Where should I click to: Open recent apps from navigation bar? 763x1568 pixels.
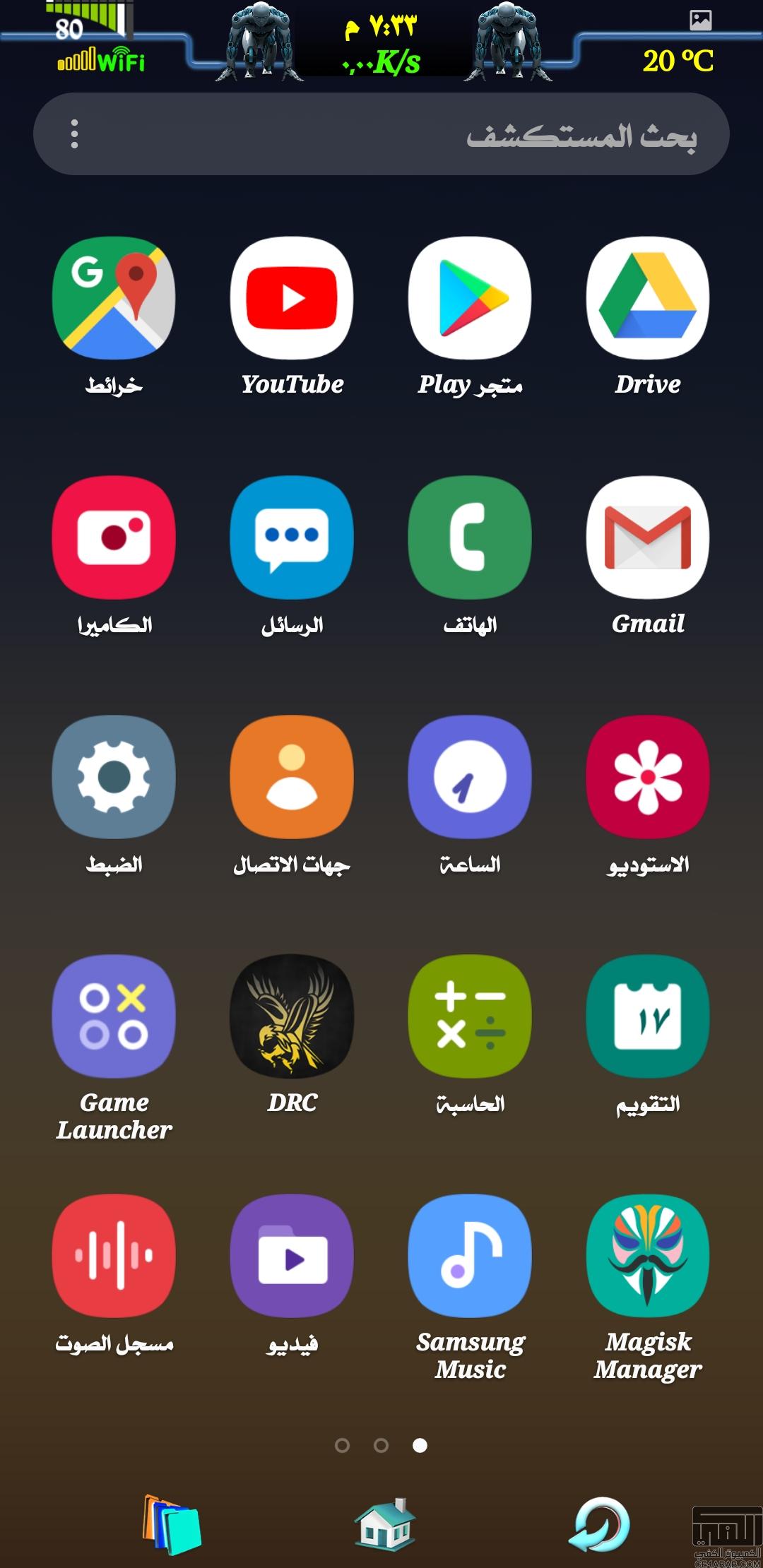[172, 1524]
